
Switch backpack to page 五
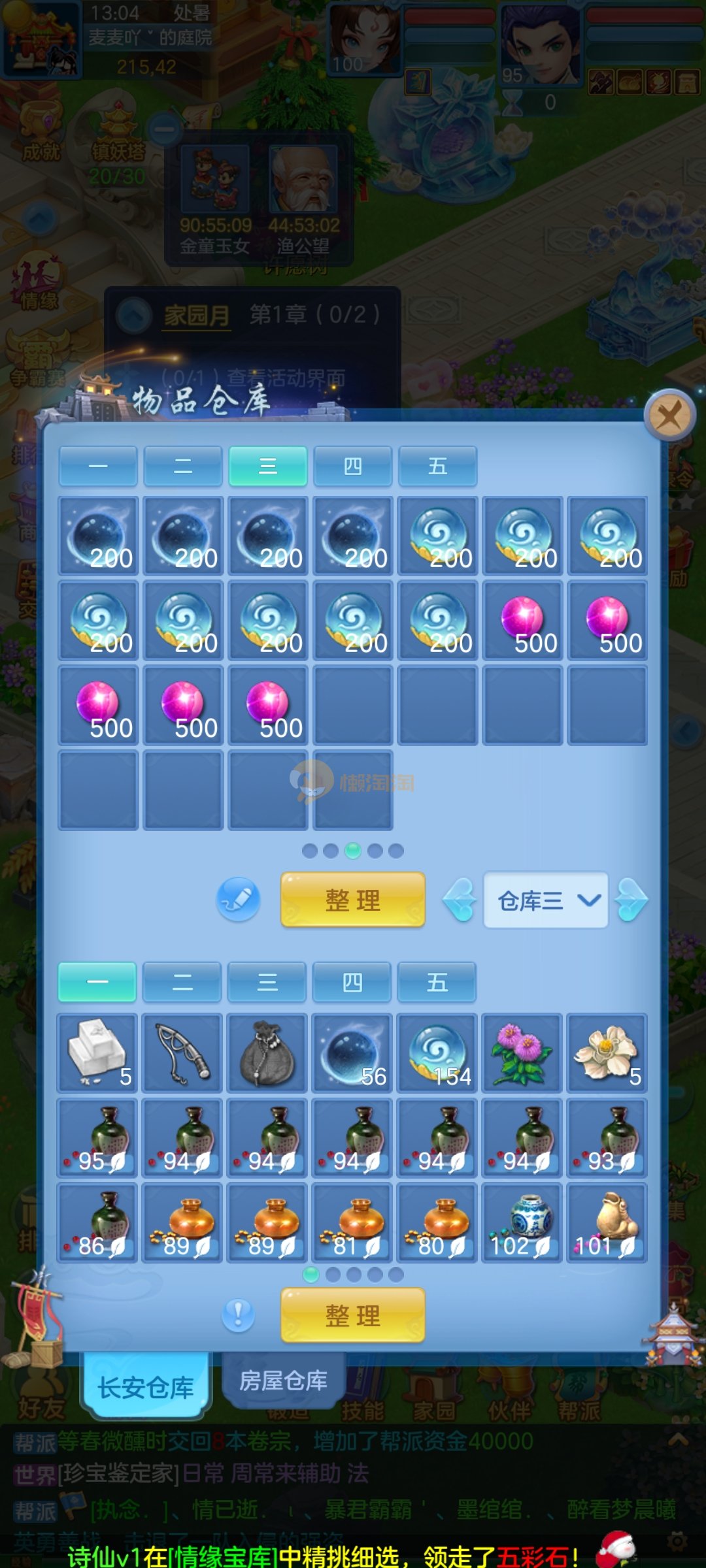[x=437, y=982]
